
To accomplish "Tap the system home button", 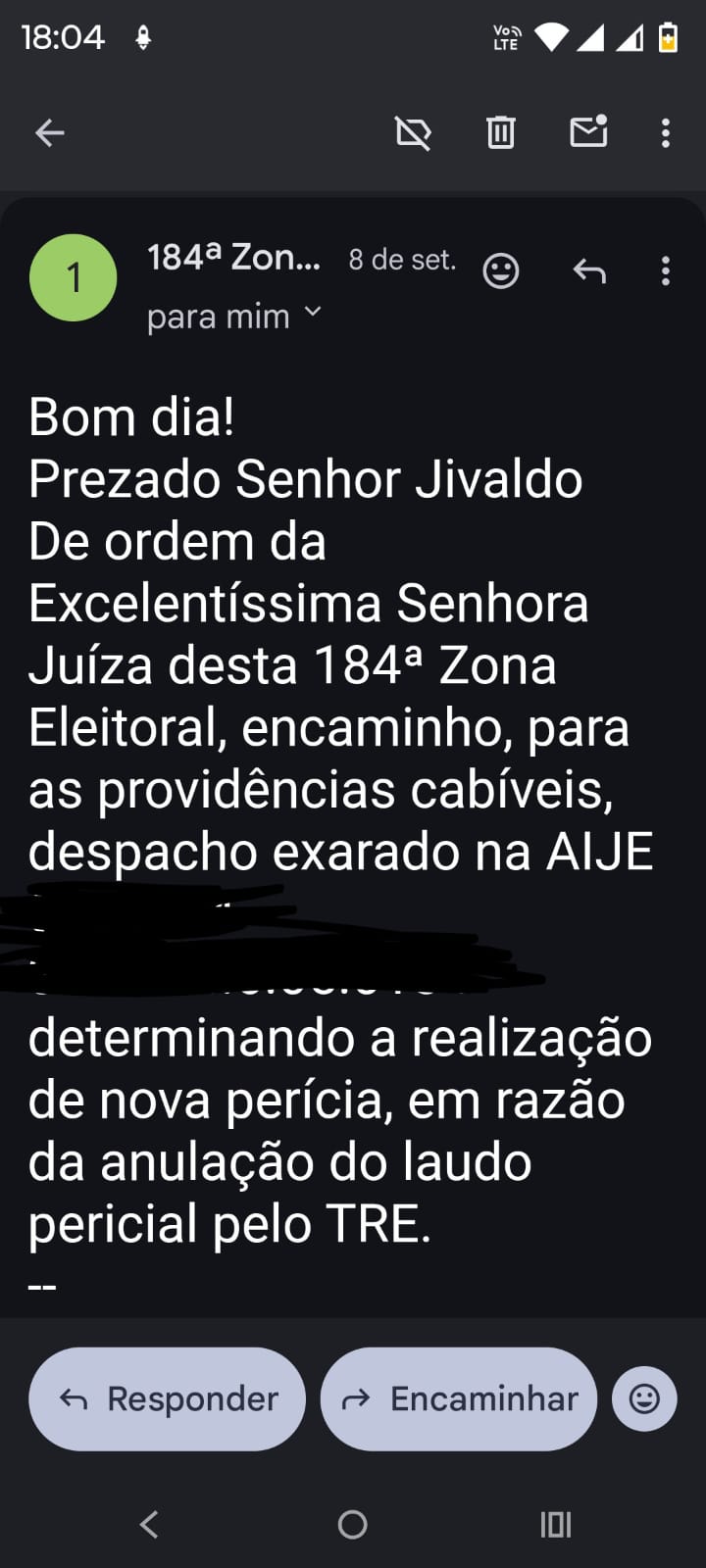I will coord(352,1524).
